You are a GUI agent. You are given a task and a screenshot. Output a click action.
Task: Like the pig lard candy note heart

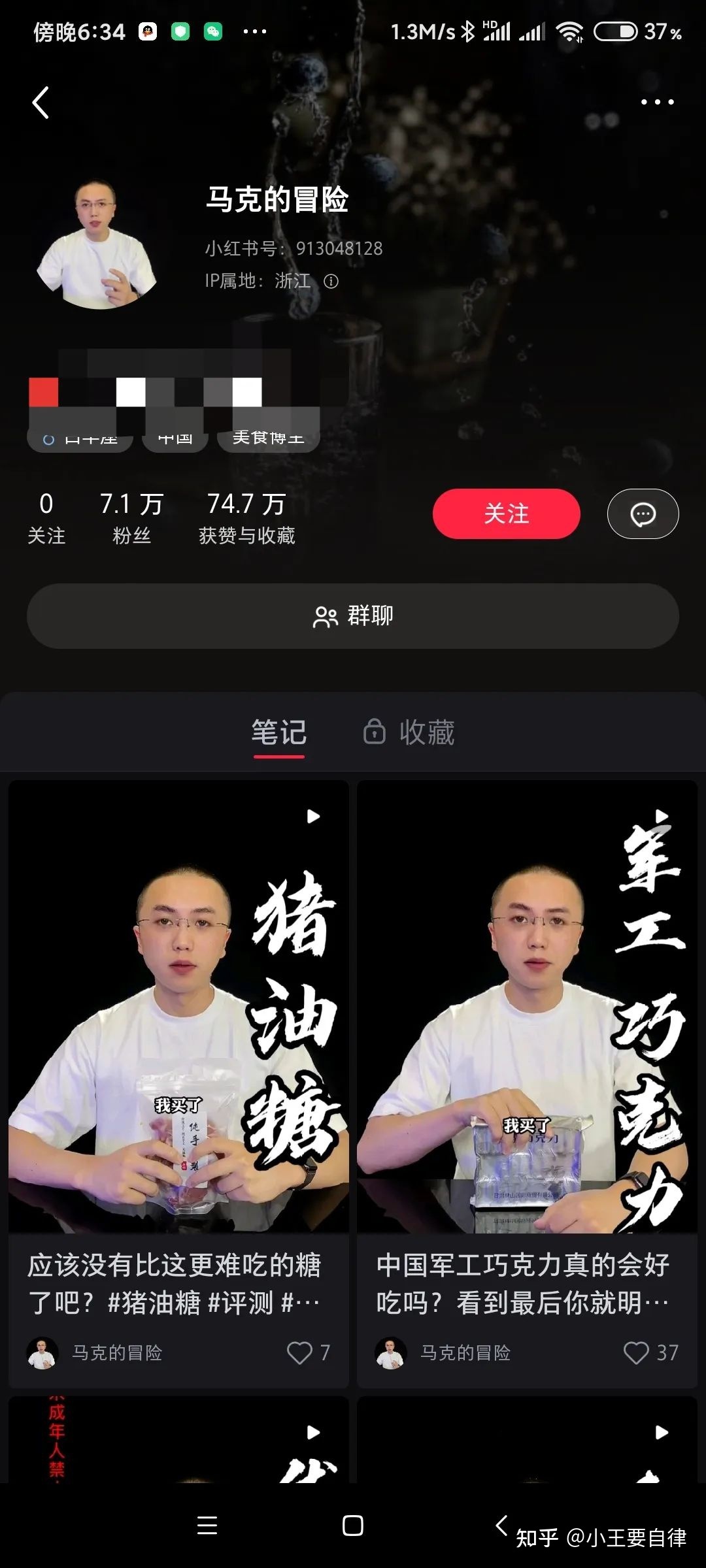coord(299,1354)
